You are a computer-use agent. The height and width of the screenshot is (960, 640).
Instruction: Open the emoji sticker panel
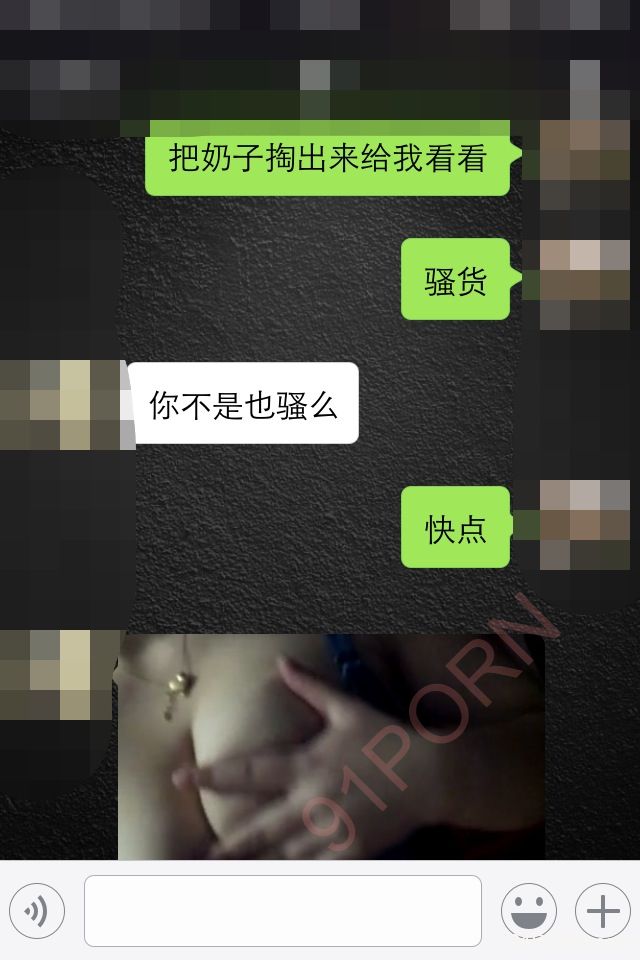coord(528,911)
